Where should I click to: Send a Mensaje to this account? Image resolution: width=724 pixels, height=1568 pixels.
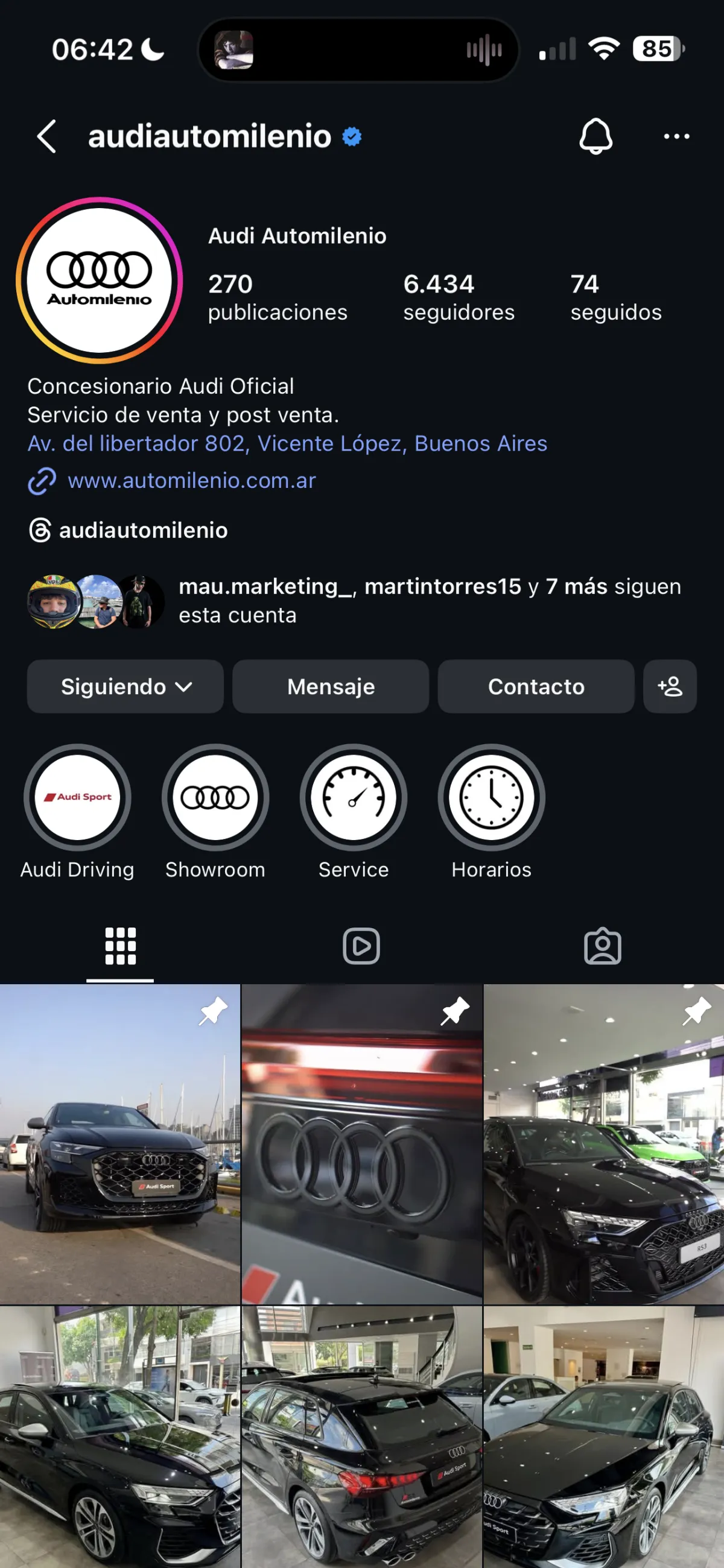[x=331, y=686]
